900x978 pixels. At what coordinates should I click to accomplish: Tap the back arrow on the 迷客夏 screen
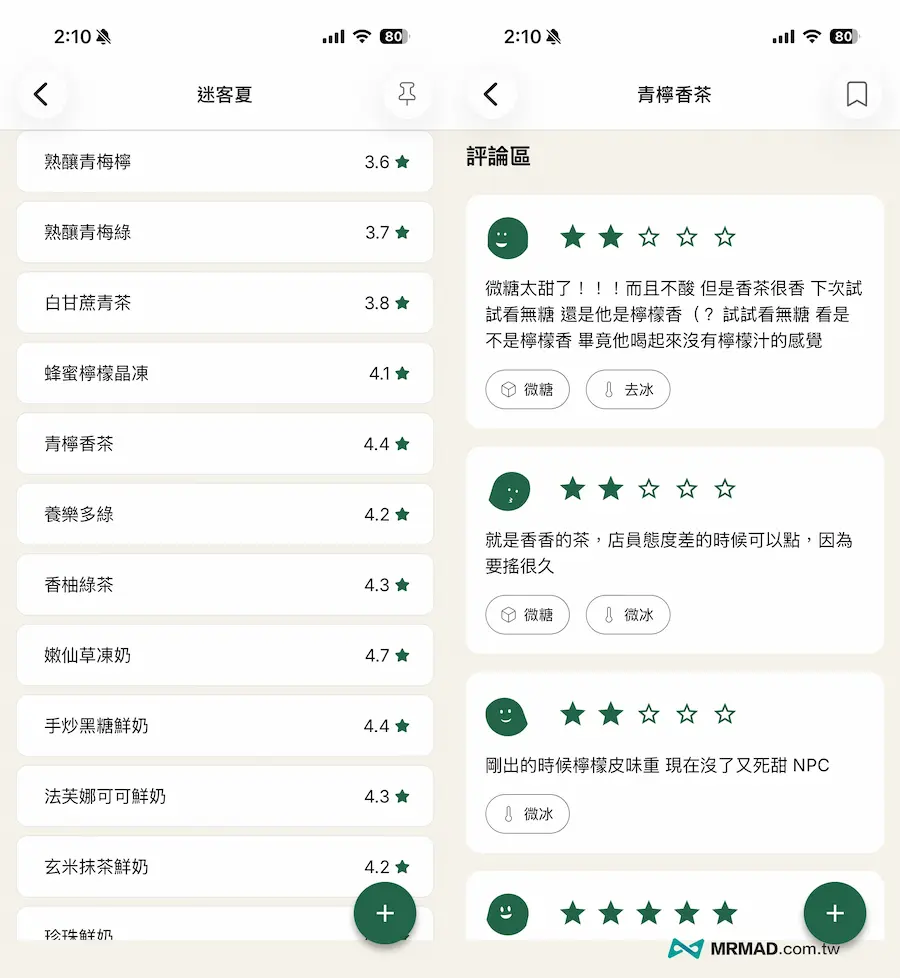coord(42,94)
